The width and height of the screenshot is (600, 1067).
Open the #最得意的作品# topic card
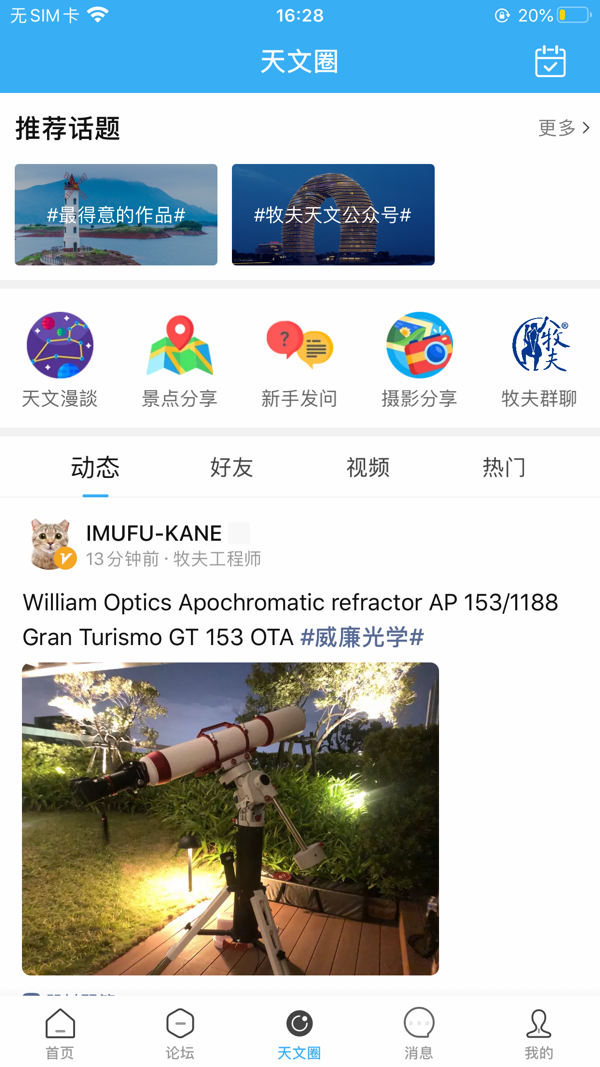coord(116,214)
